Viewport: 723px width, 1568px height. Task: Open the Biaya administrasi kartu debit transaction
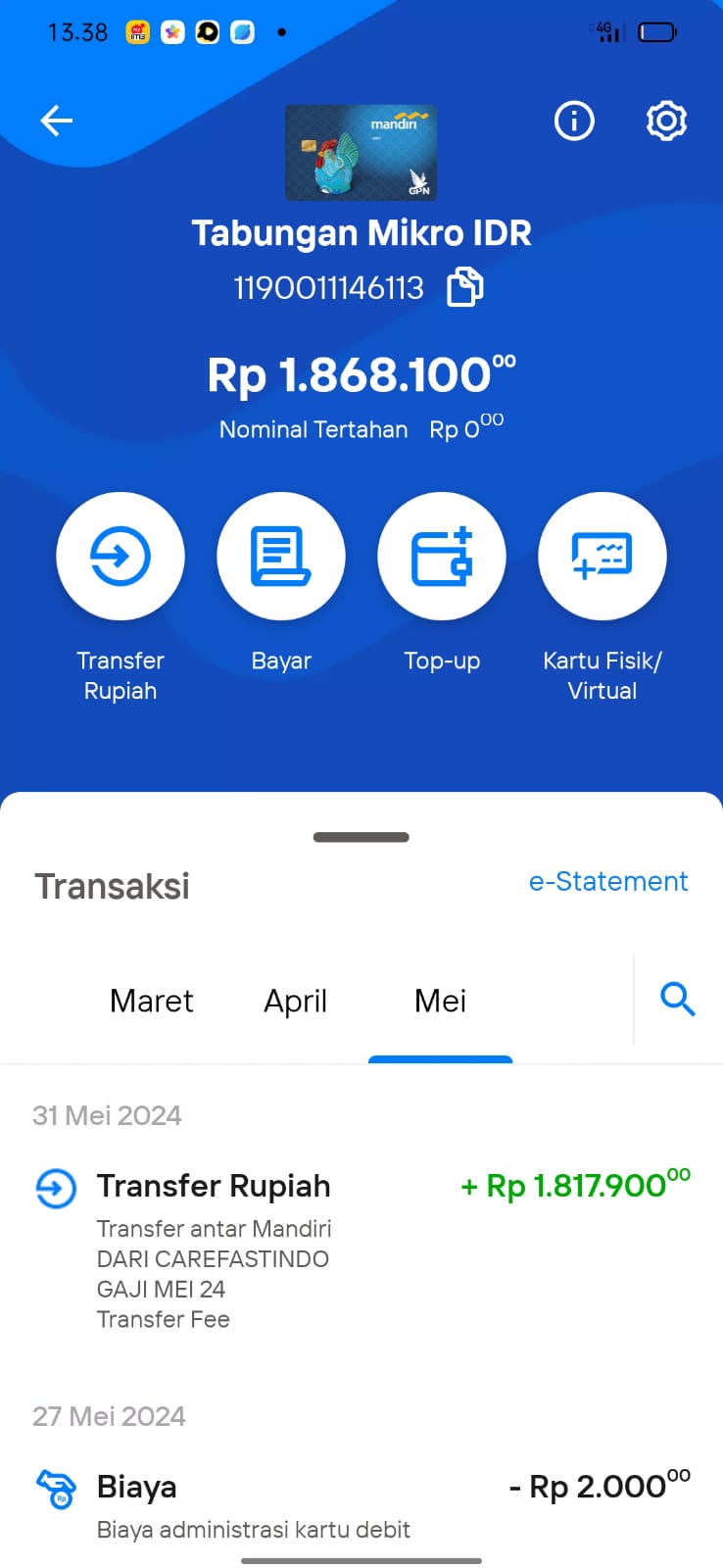[x=361, y=1504]
